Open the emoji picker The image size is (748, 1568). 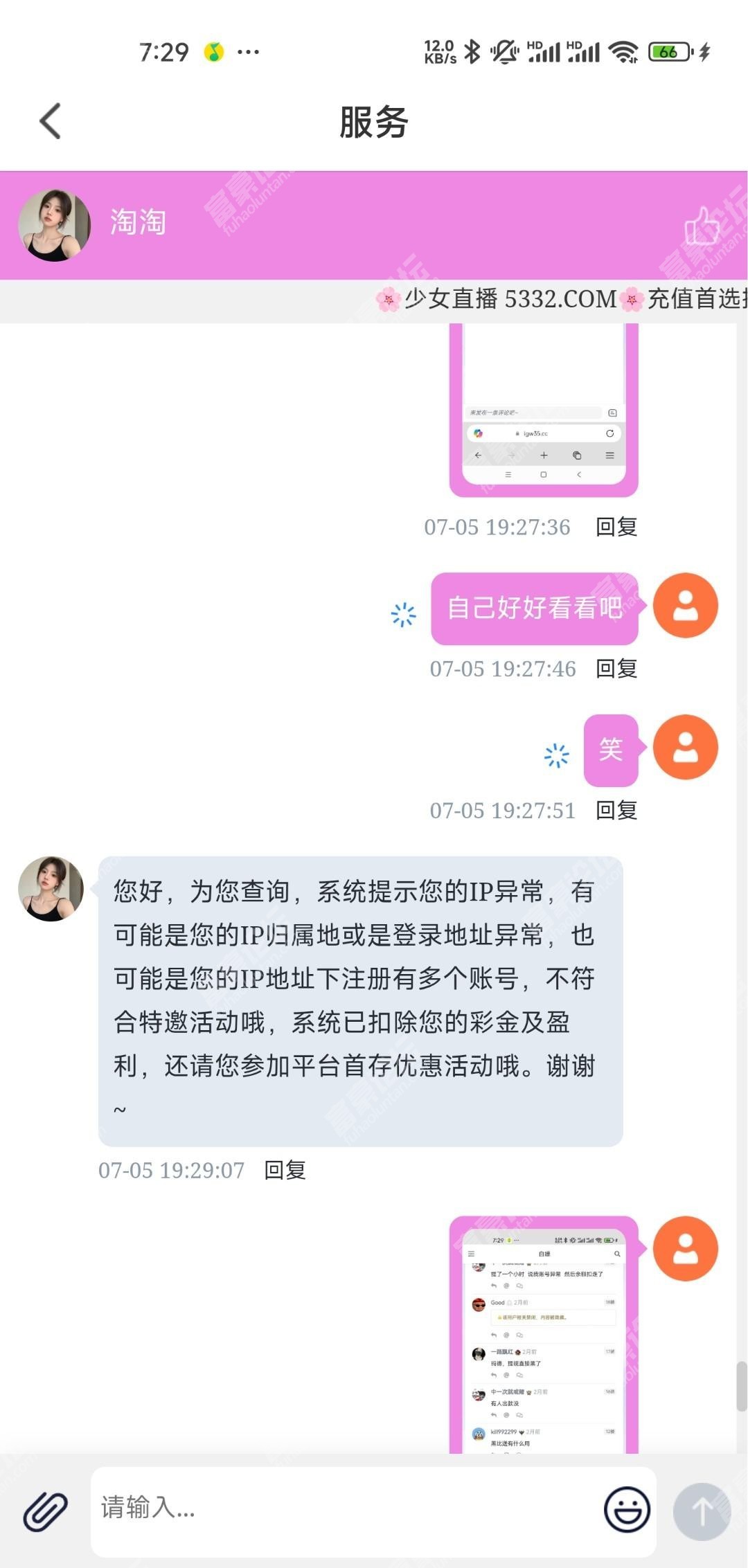(627, 1510)
